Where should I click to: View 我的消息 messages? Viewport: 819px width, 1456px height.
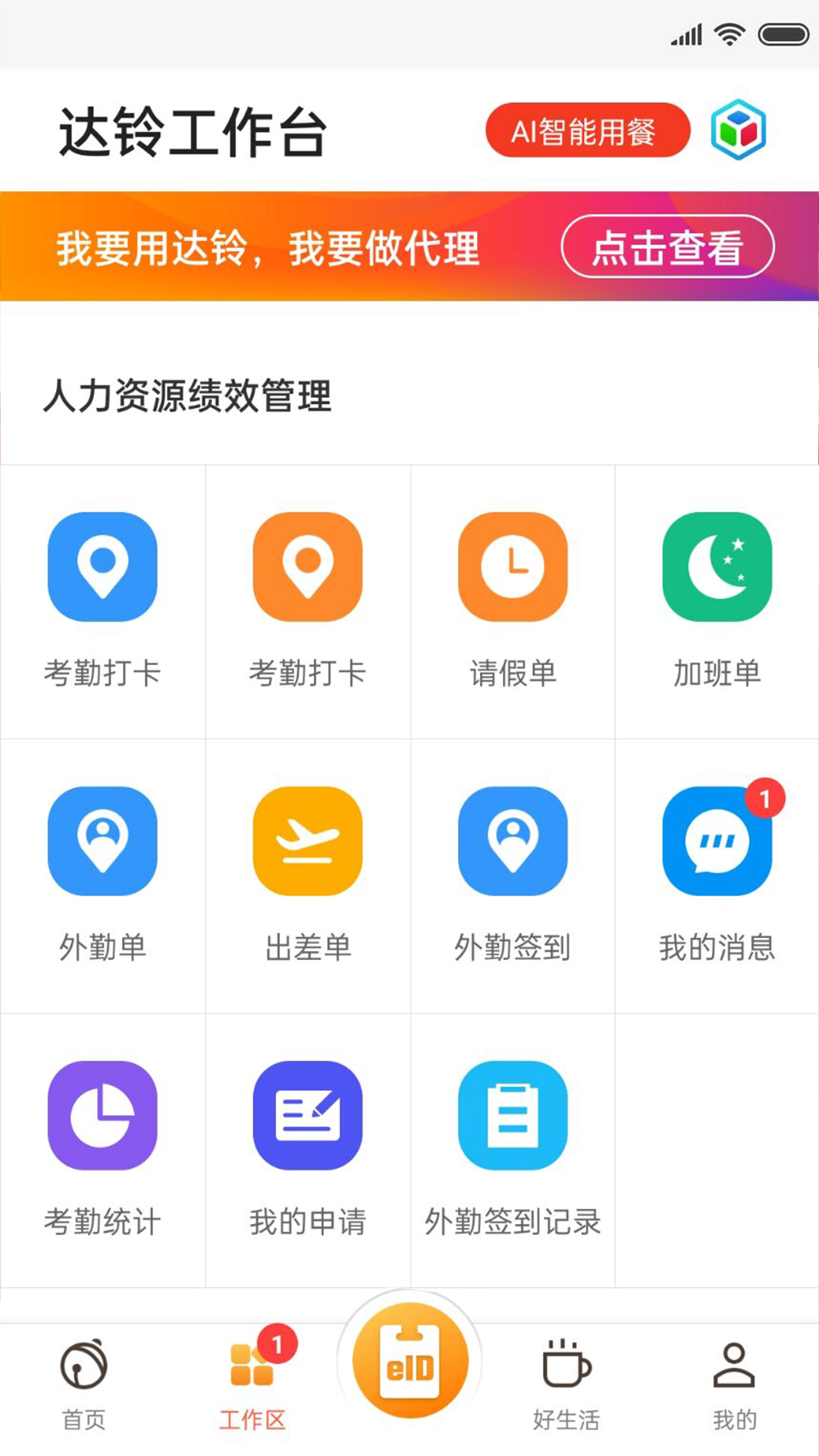tap(717, 841)
